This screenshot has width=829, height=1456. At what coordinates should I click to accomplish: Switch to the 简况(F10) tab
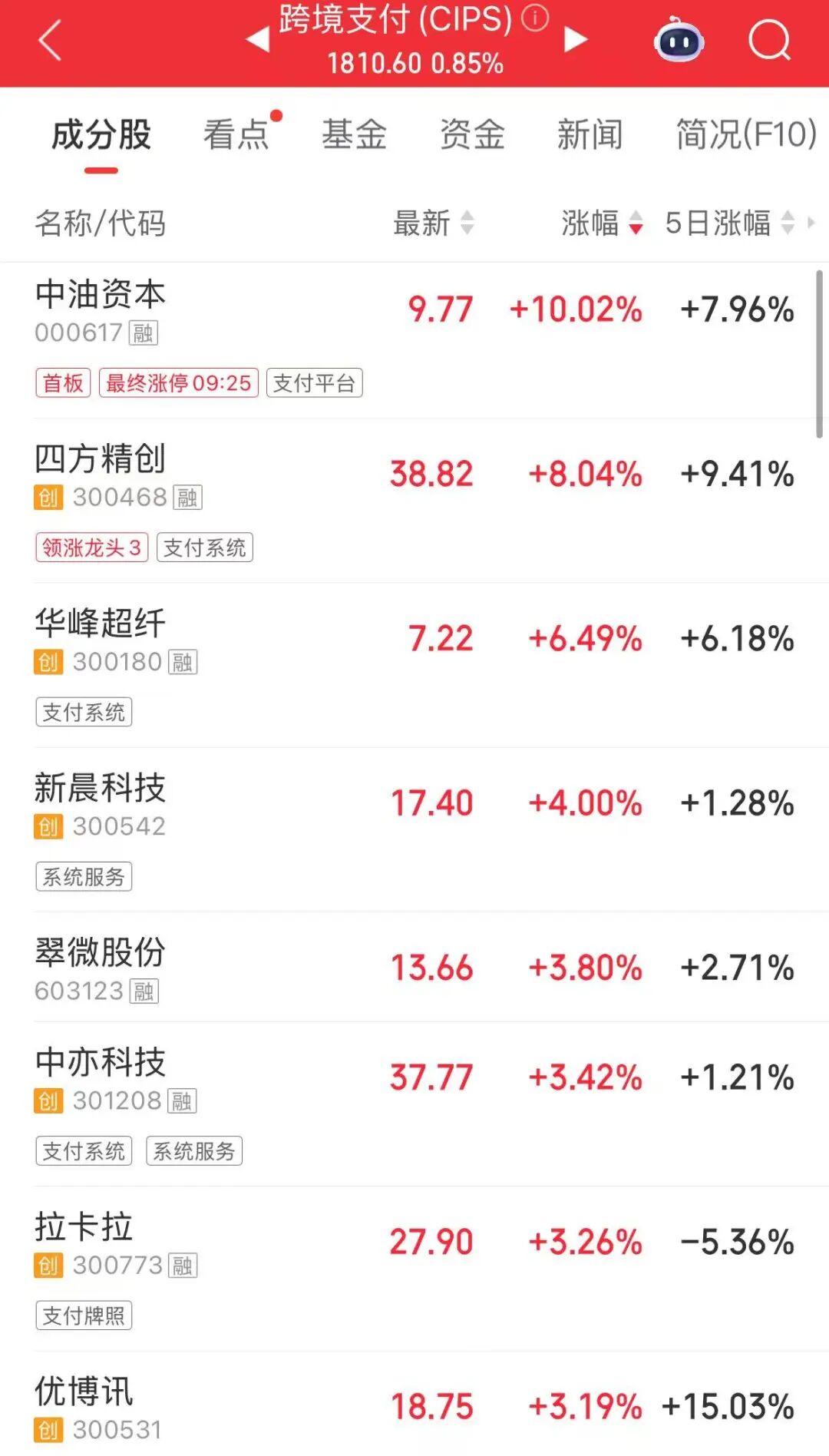point(745,135)
